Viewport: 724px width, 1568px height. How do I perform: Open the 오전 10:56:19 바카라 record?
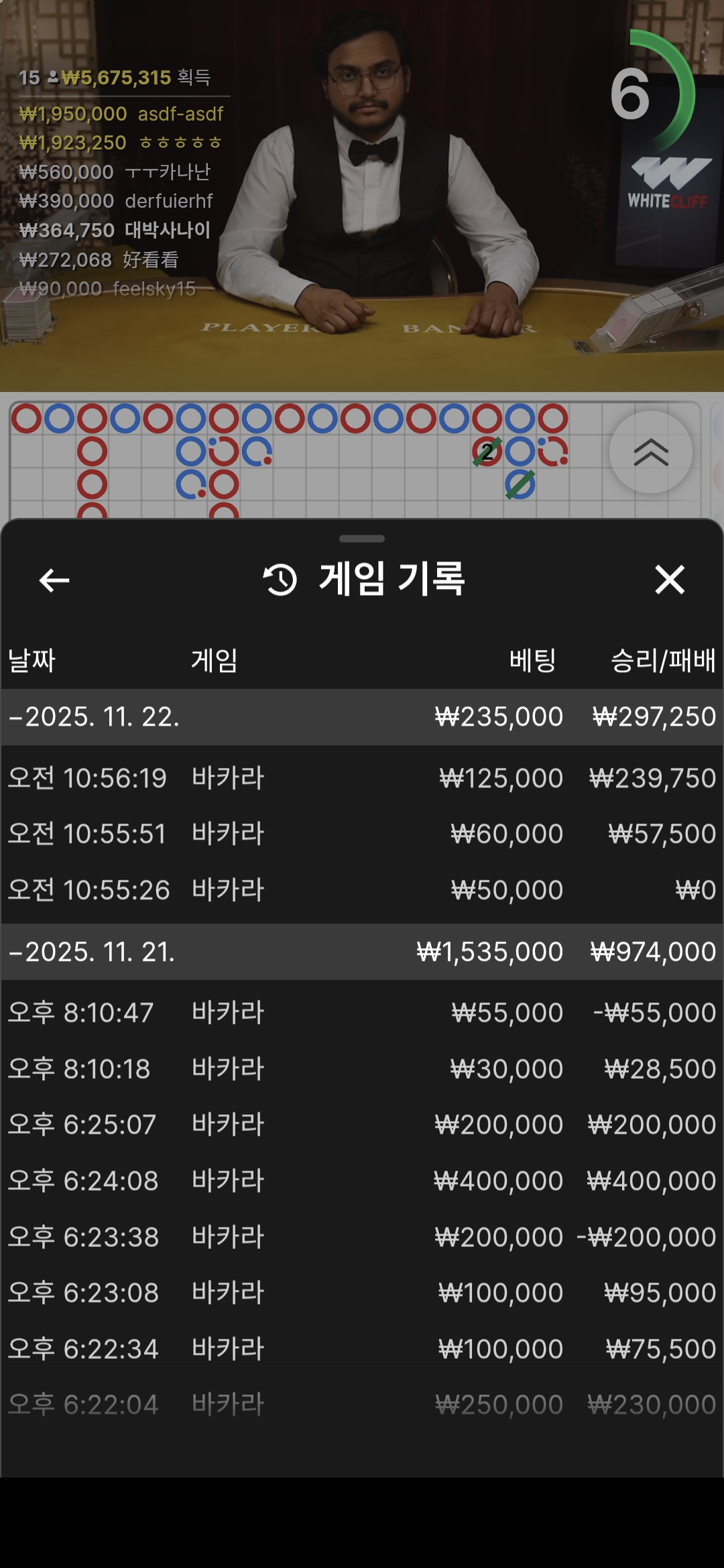(x=362, y=778)
